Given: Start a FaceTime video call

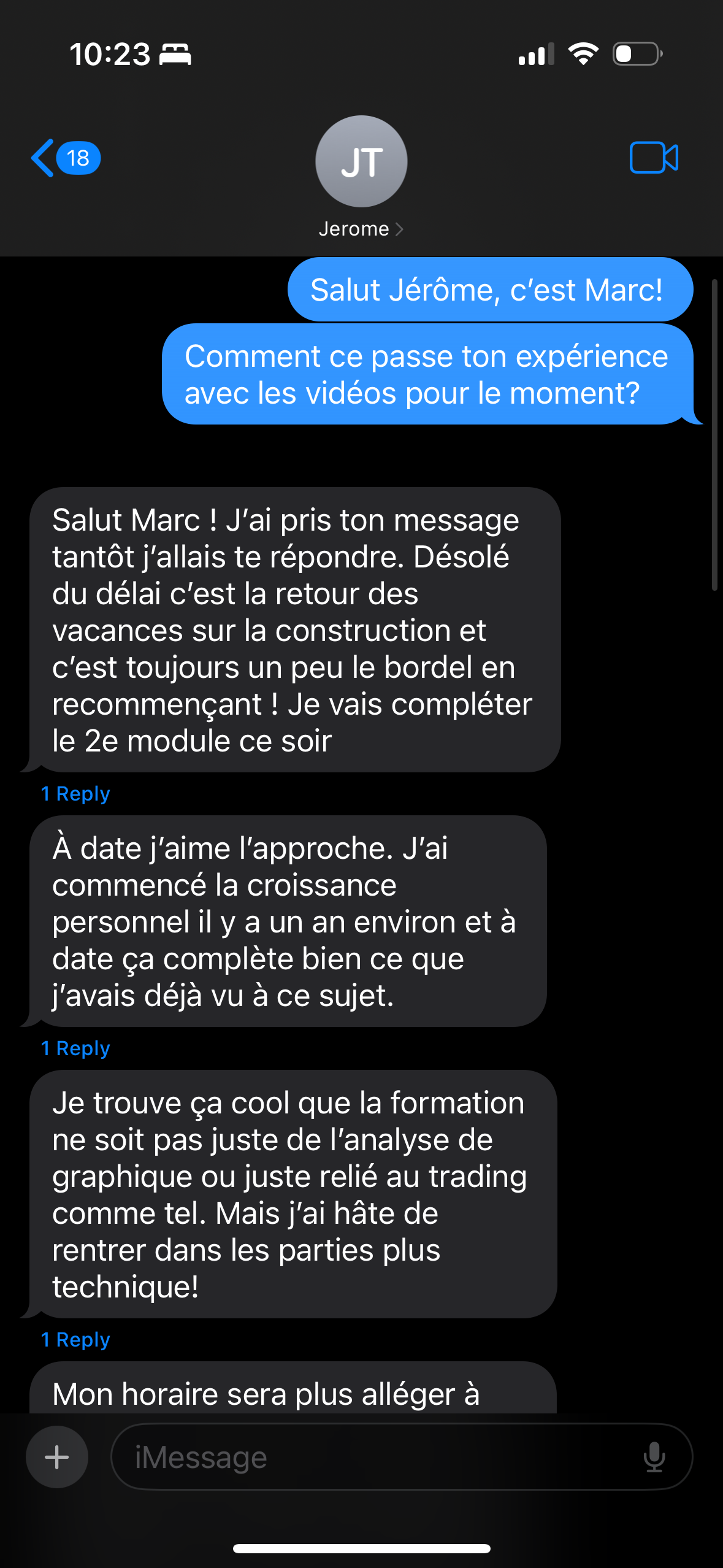Looking at the screenshot, I should 654,158.
